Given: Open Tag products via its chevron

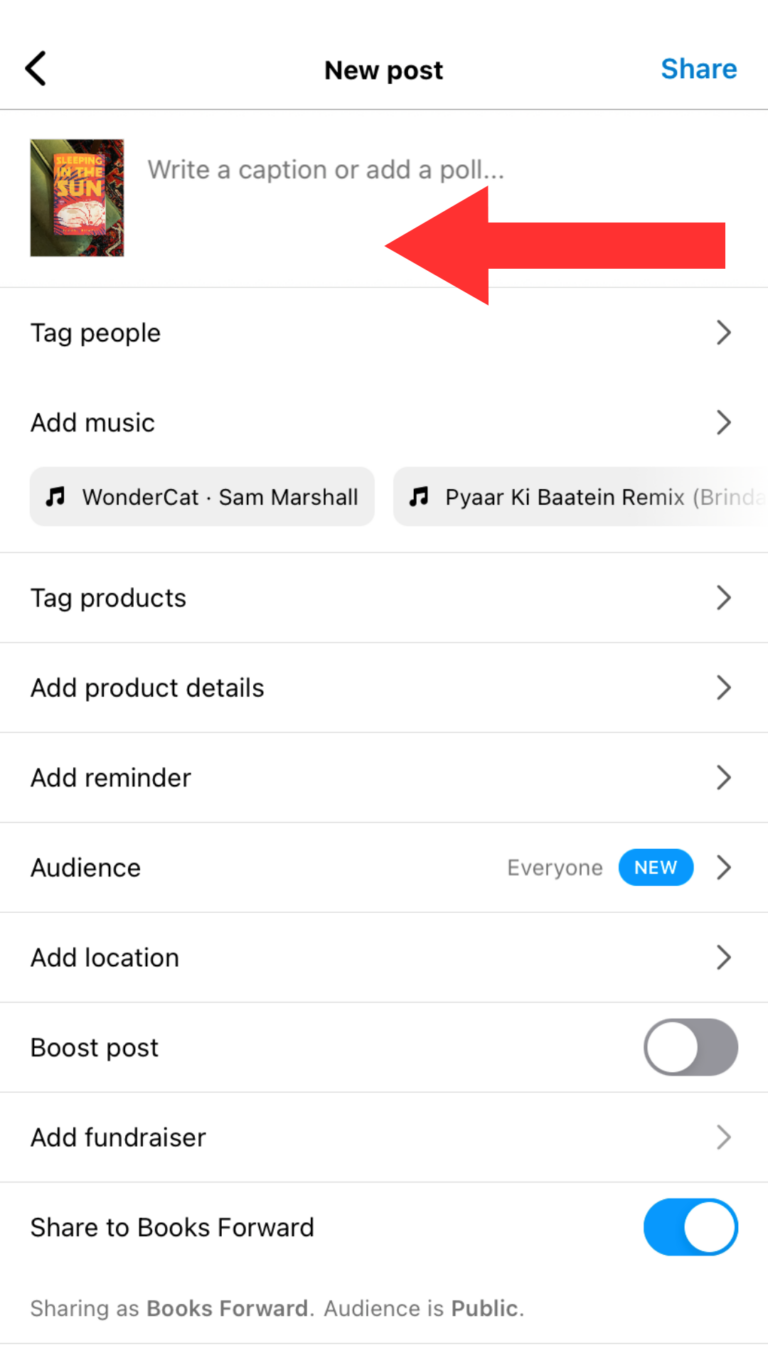Looking at the screenshot, I should pyautogui.click(x=724, y=597).
